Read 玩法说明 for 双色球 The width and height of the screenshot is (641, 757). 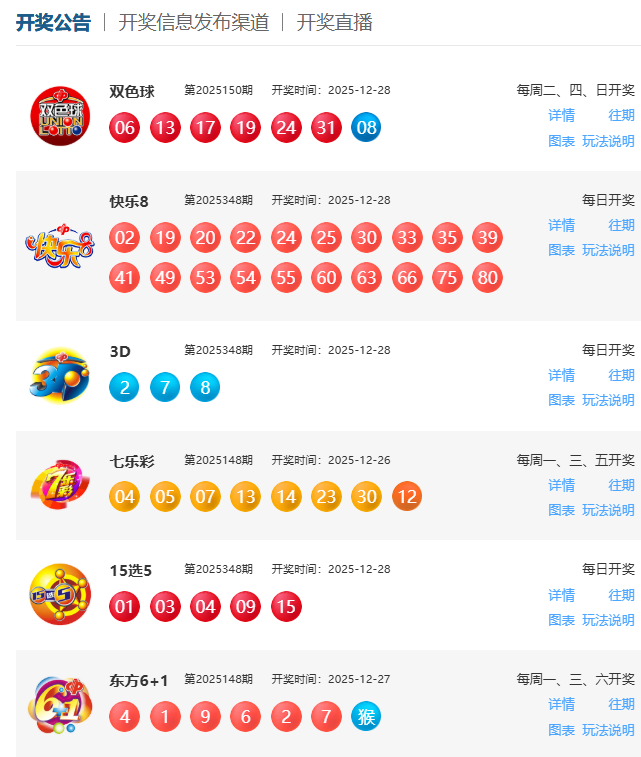[608, 141]
